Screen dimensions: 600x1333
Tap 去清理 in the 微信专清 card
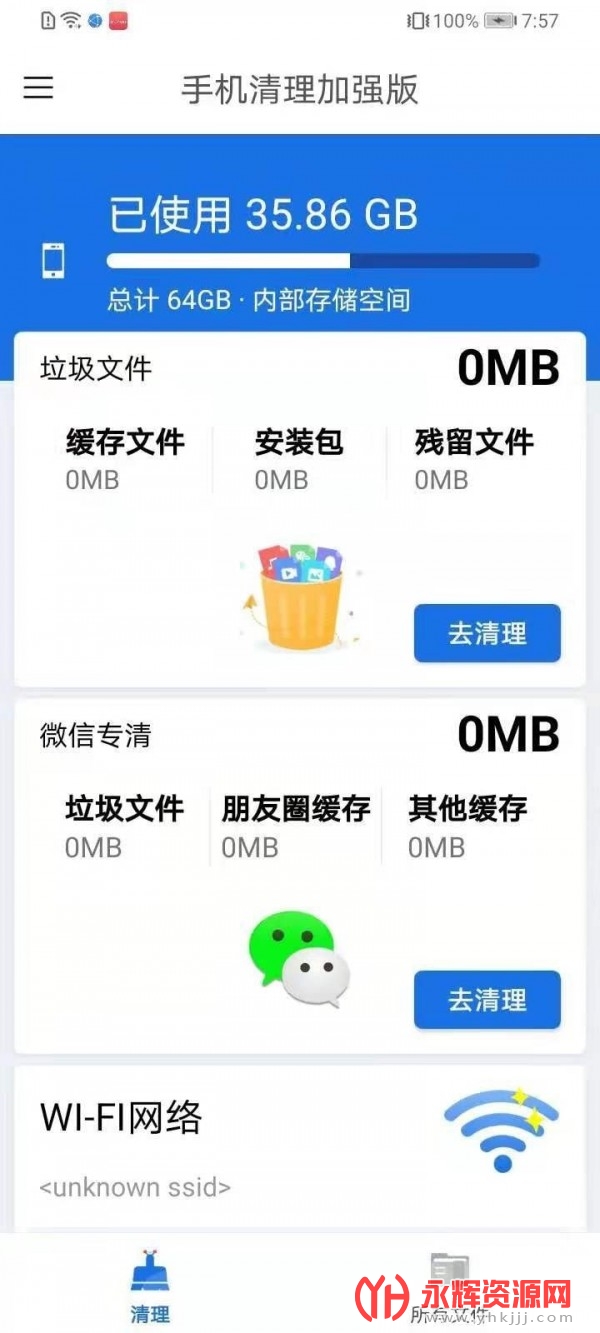[x=487, y=999]
